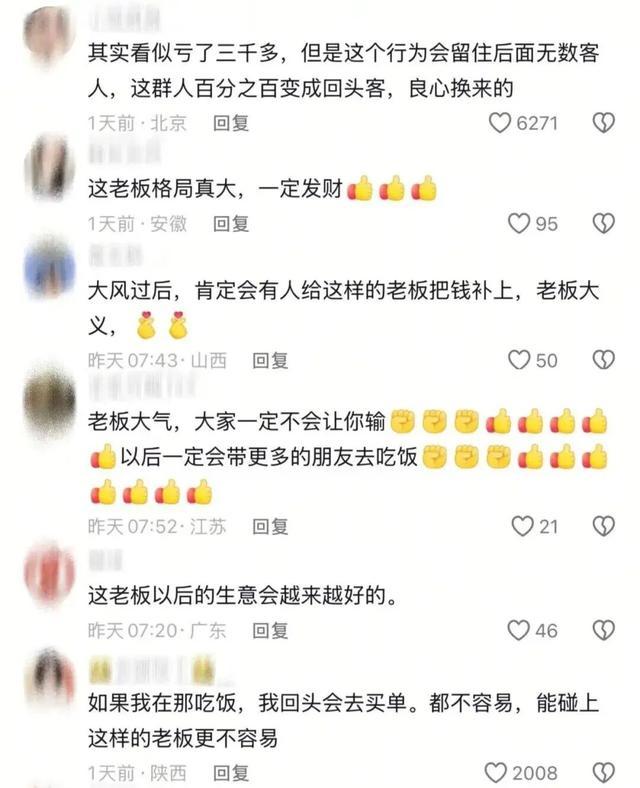Like the Beijing comment with 6271 likes
The image size is (640, 788).
499,123
